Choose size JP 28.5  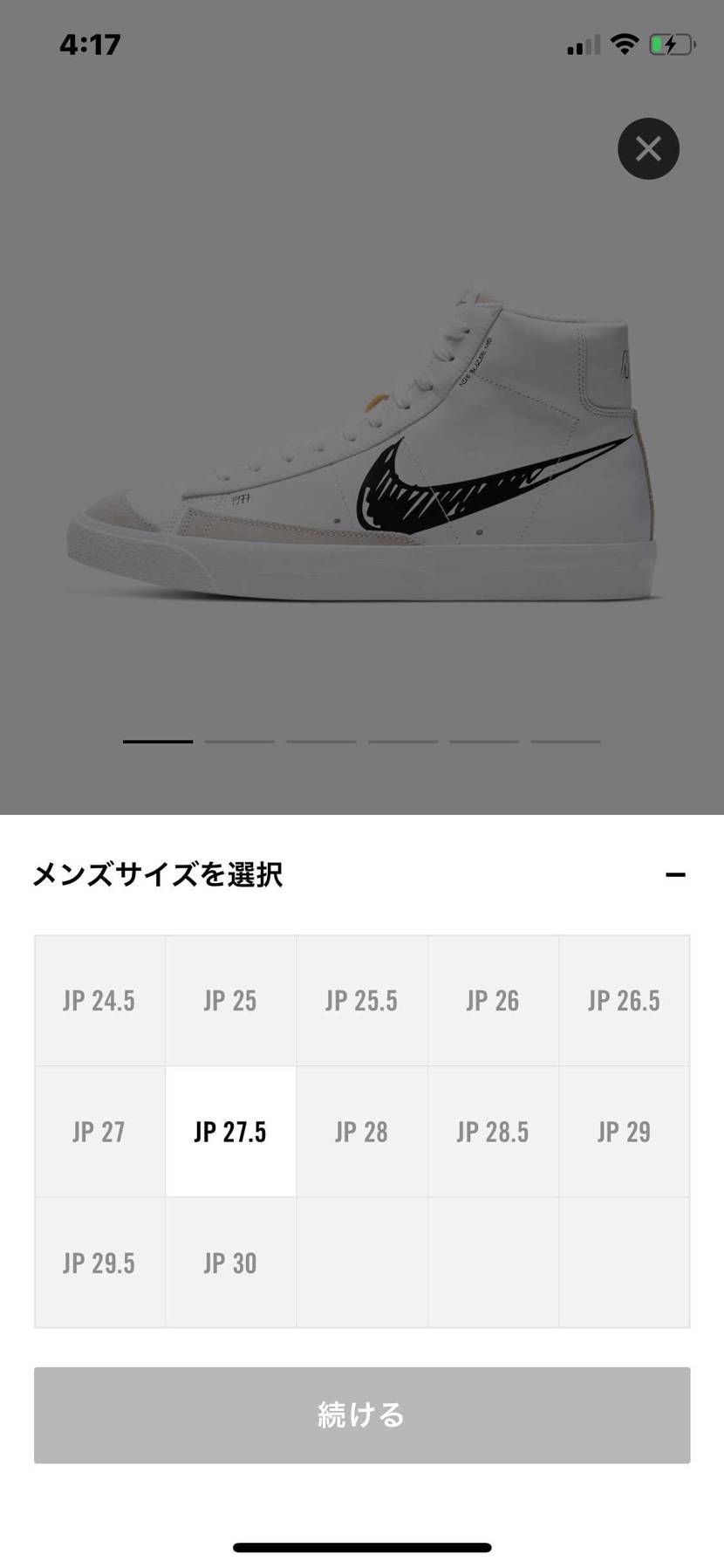coord(493,1132)
